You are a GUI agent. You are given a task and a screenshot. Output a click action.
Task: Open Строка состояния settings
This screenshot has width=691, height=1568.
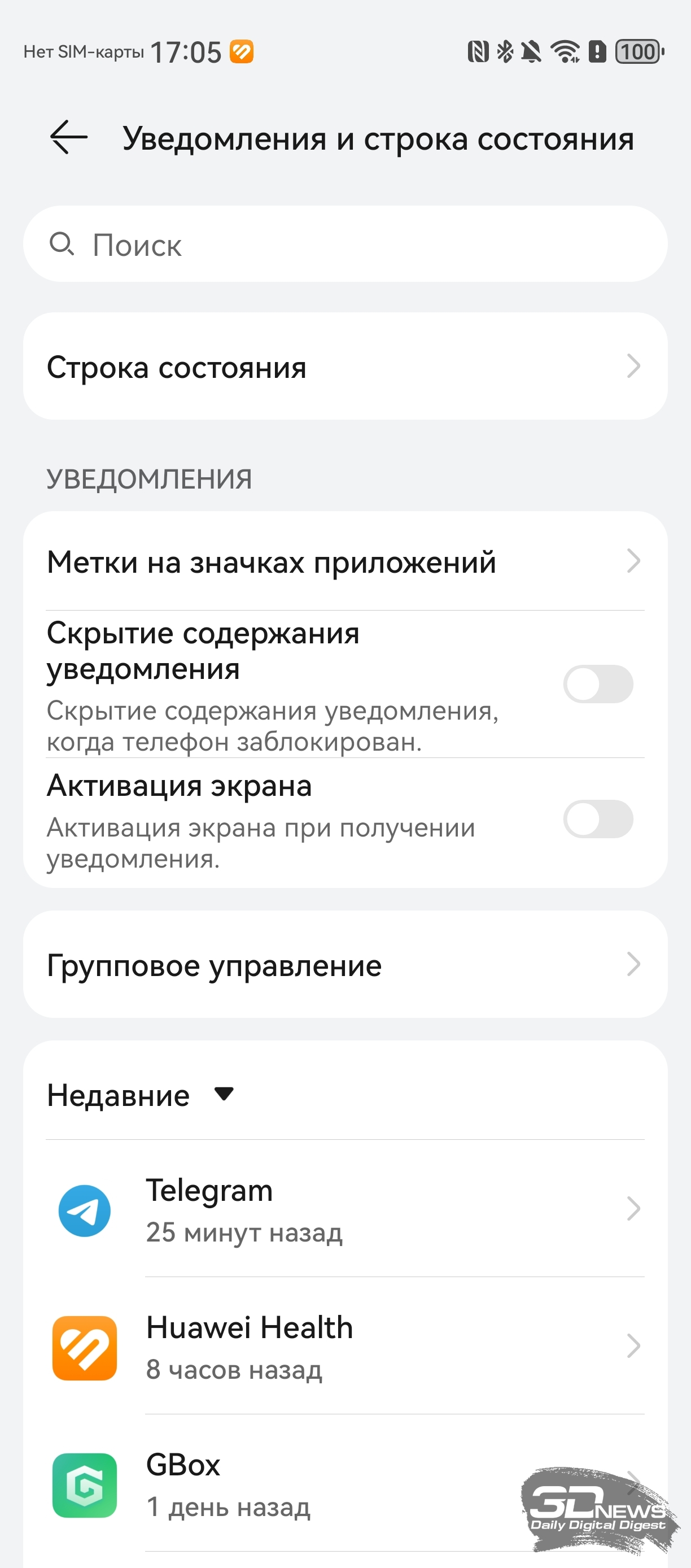pyautogui.click(x=345, y=367)
